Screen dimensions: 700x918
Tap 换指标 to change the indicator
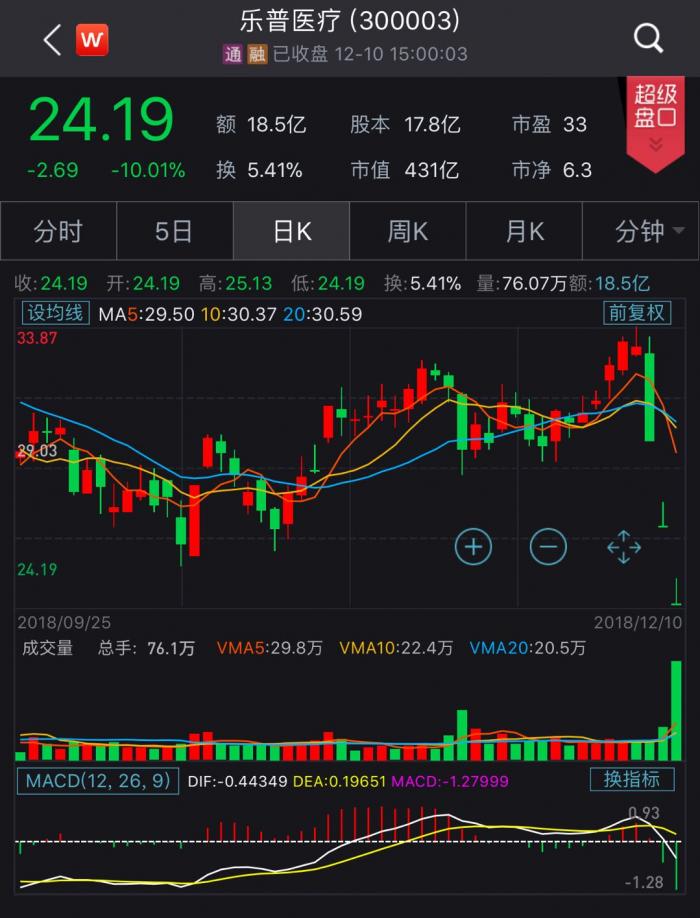click(x=632, y=779)
